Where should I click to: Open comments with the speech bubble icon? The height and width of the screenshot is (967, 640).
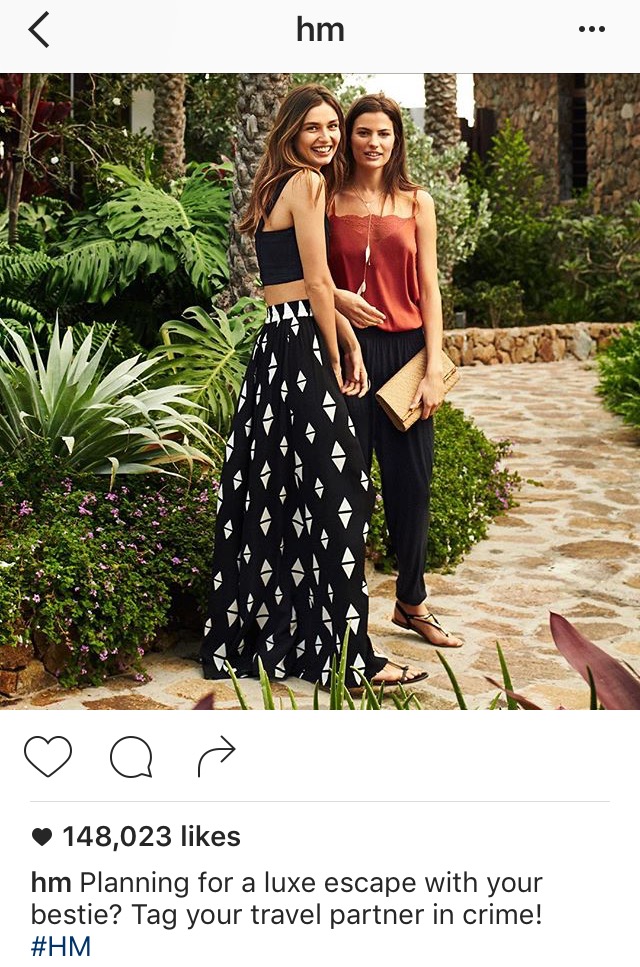coord(130,757)
